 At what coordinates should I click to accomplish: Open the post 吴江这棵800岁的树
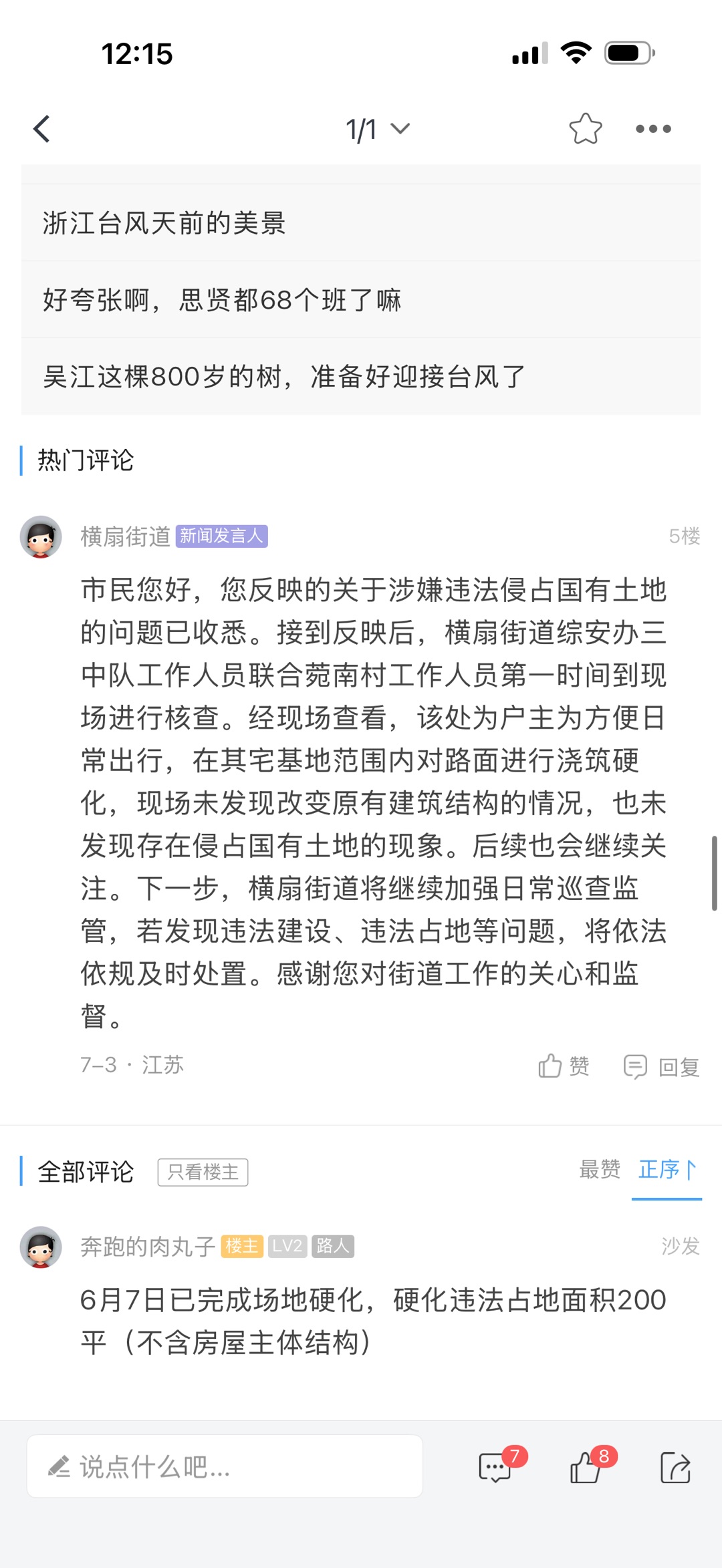[361, 376]
